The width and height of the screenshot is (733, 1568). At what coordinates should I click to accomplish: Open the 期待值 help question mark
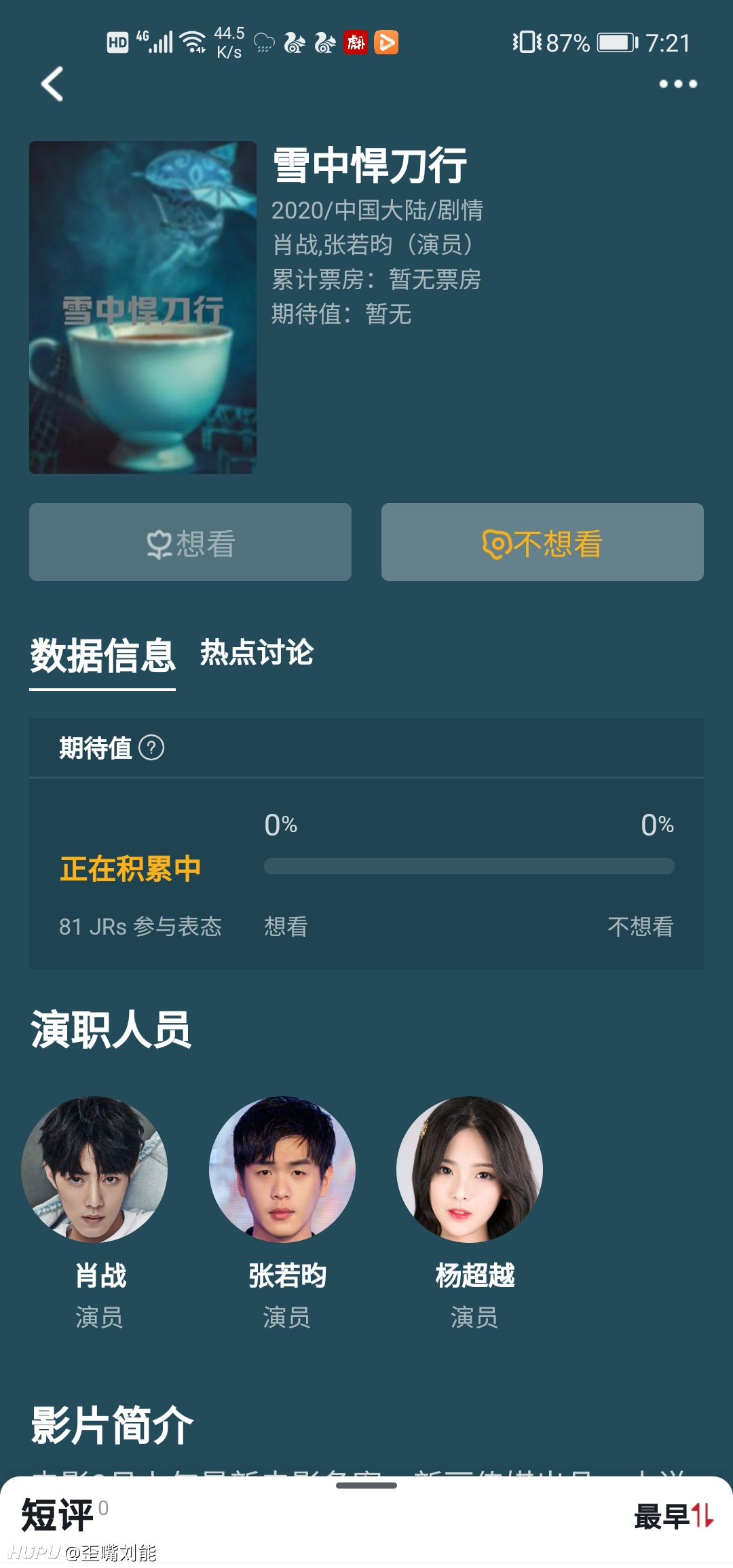click(151, 748)
